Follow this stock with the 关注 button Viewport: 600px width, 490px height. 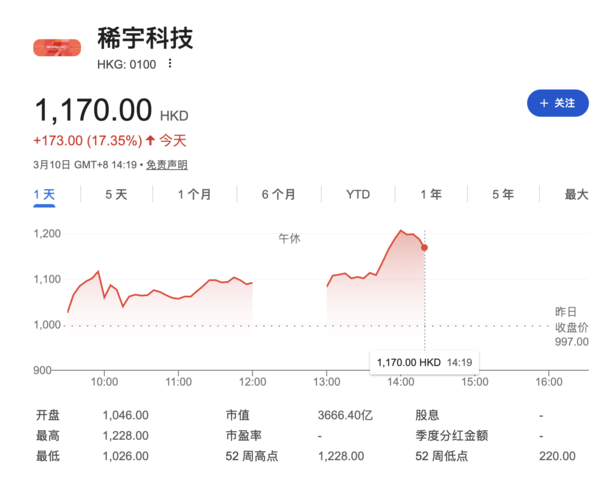click(x=557, y=103)
